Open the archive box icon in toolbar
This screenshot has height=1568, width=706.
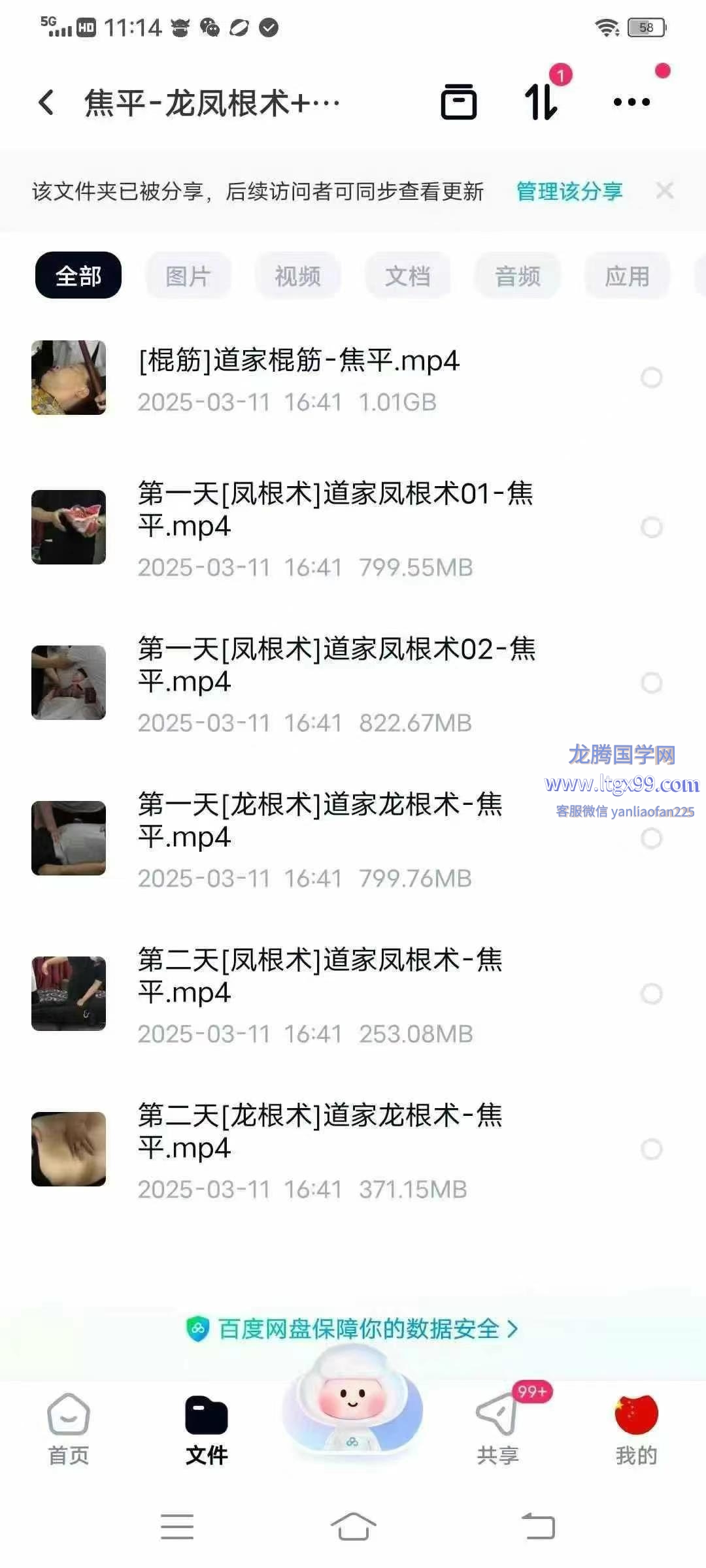point(458,102)
